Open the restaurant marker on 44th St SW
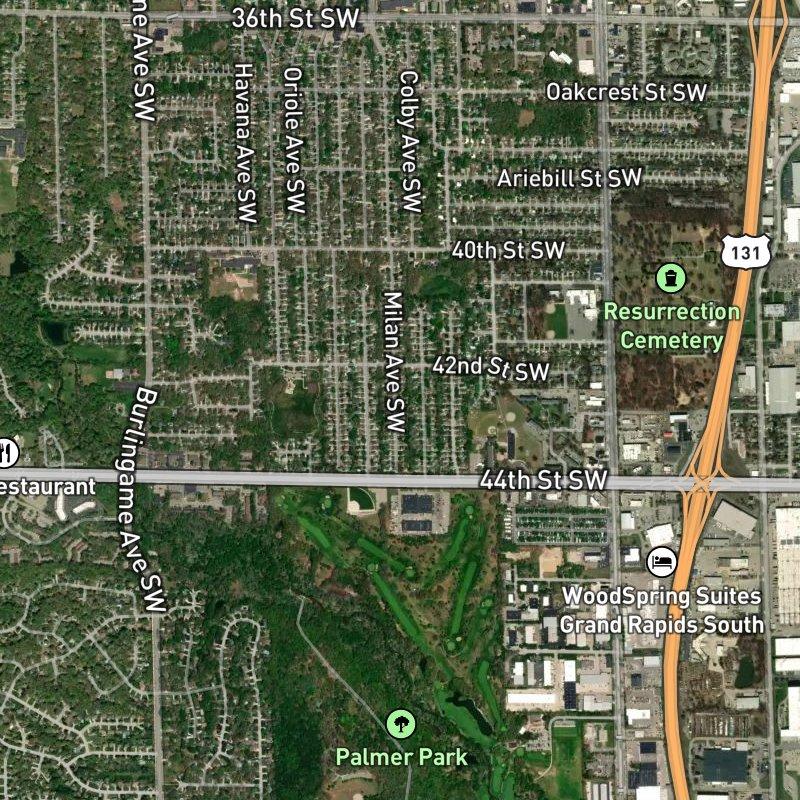 [x=6, y=452]
